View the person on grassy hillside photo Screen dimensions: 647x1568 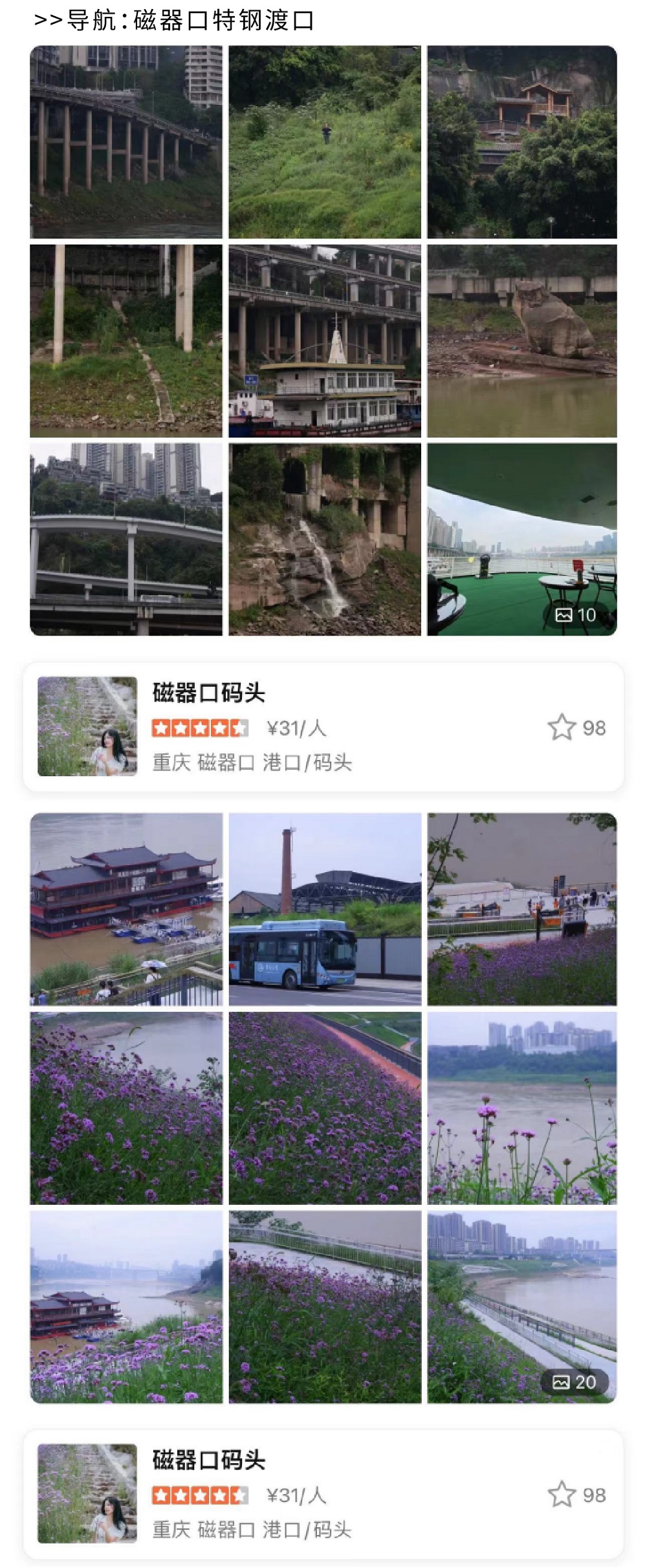tap(325, 142)
